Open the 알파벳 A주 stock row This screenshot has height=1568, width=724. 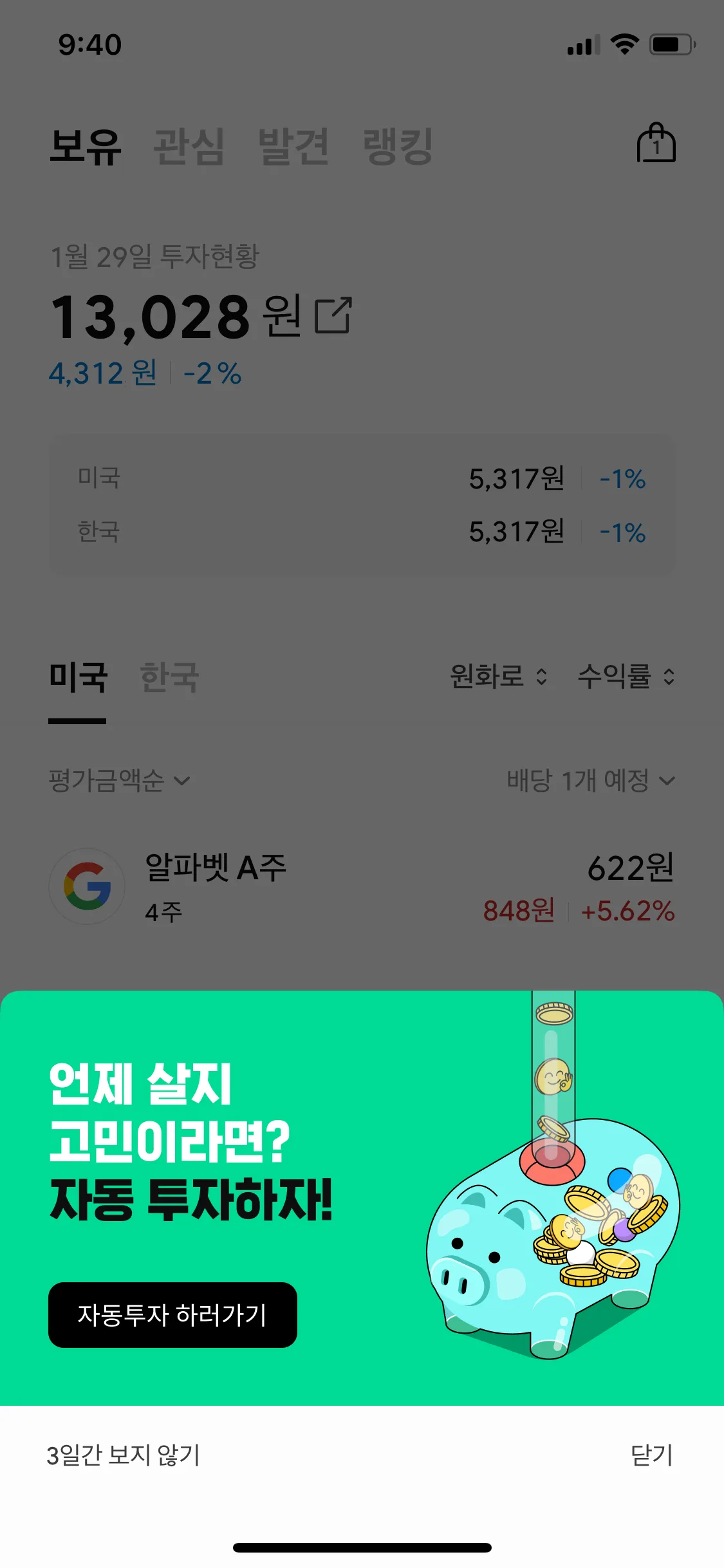360,887
